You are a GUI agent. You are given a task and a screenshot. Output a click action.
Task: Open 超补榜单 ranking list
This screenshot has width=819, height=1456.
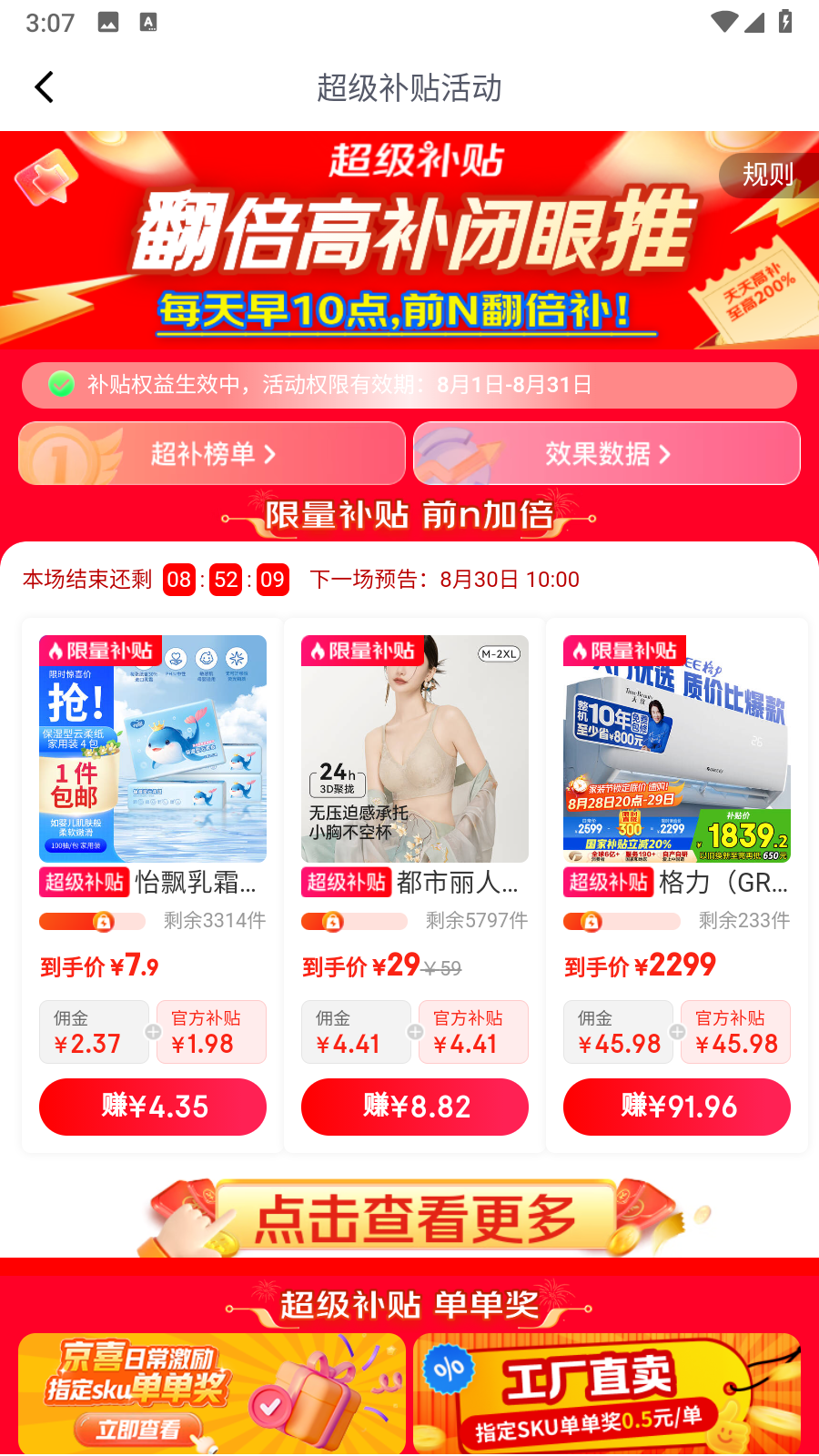(212, 453)
